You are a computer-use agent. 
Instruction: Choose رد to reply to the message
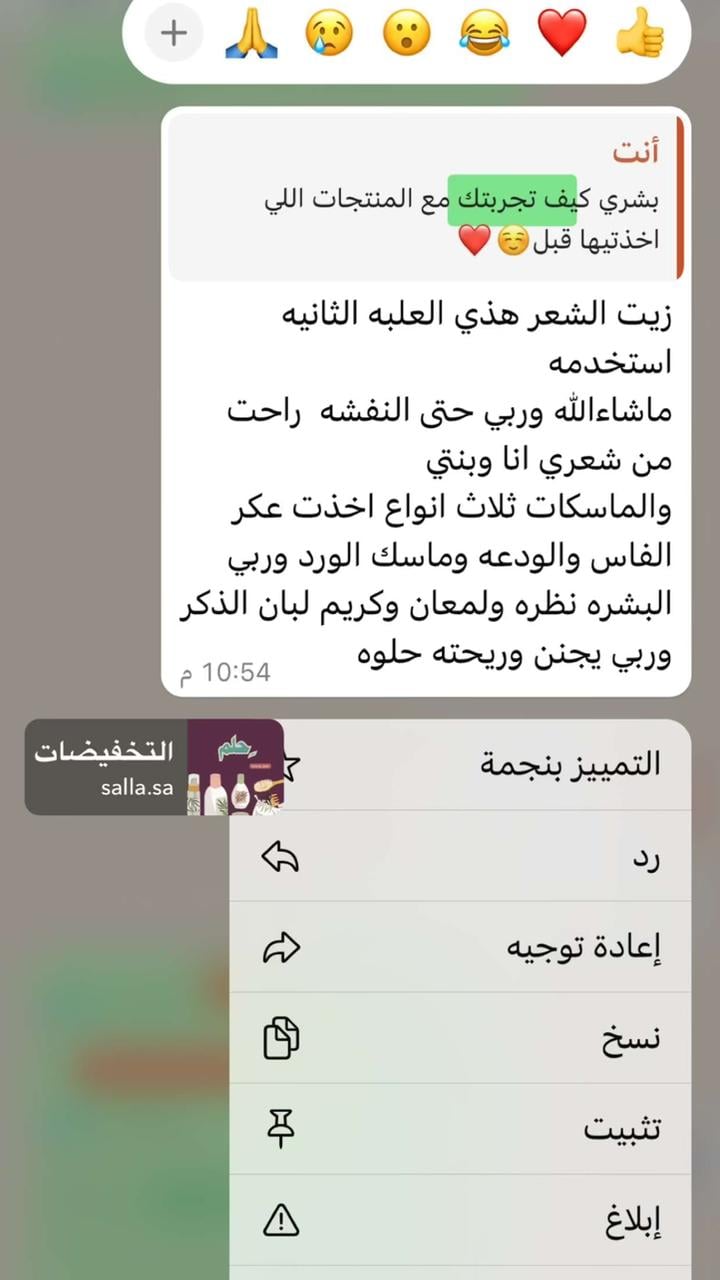pos(460,857)
